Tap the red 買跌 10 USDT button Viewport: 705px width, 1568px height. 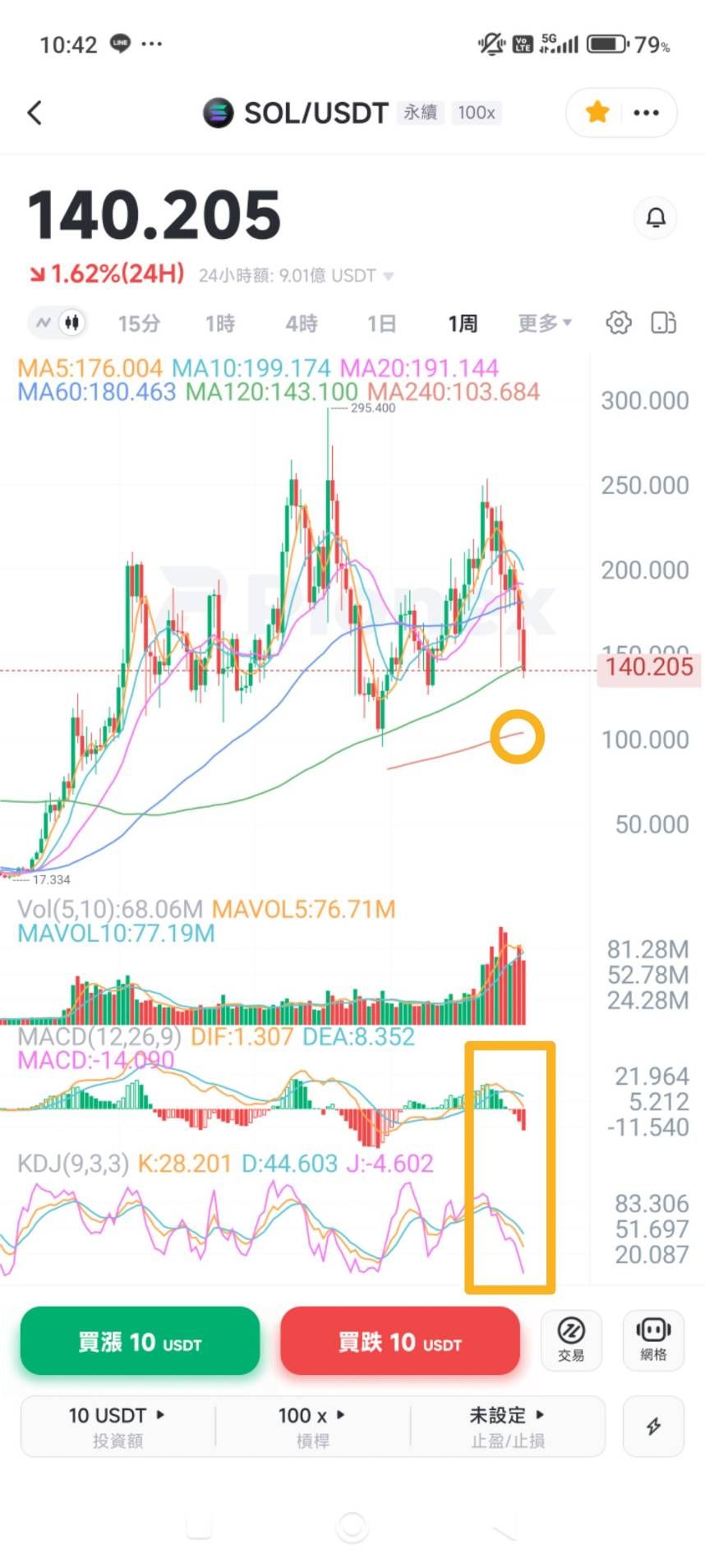click(400, 1341)
